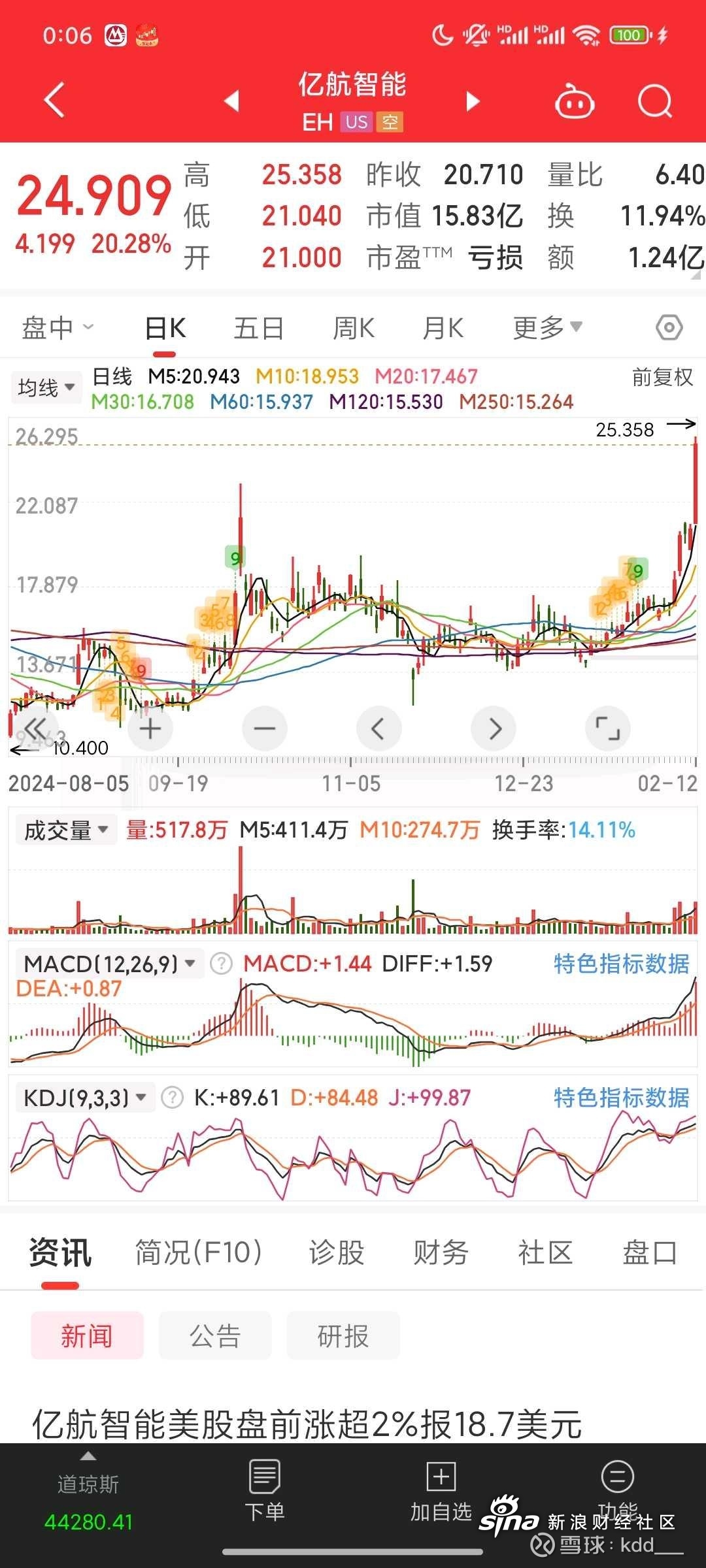Switch to the 五日 chart tab
The width and height of the screenshot is (706, 1568).
tap(259, 328)
